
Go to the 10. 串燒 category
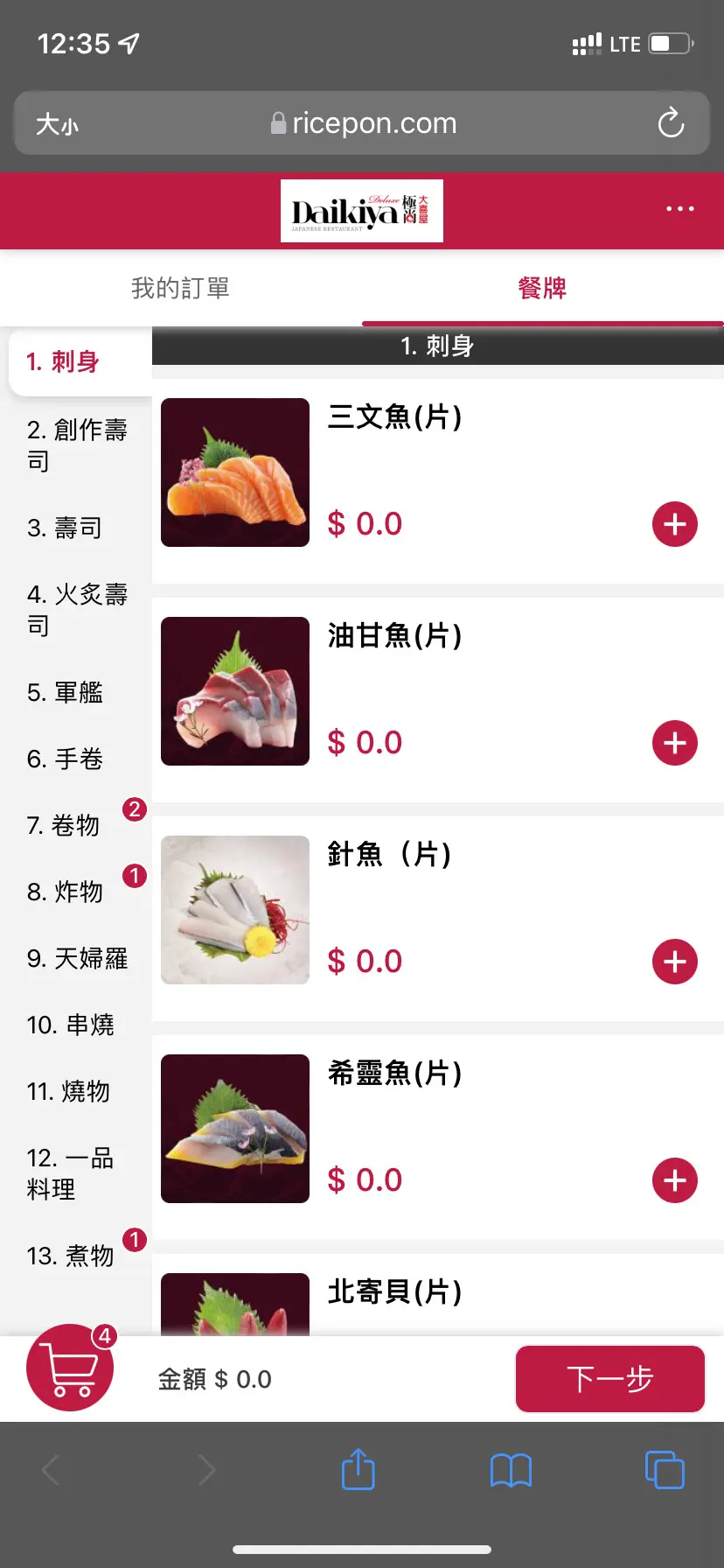point(71,1025)
